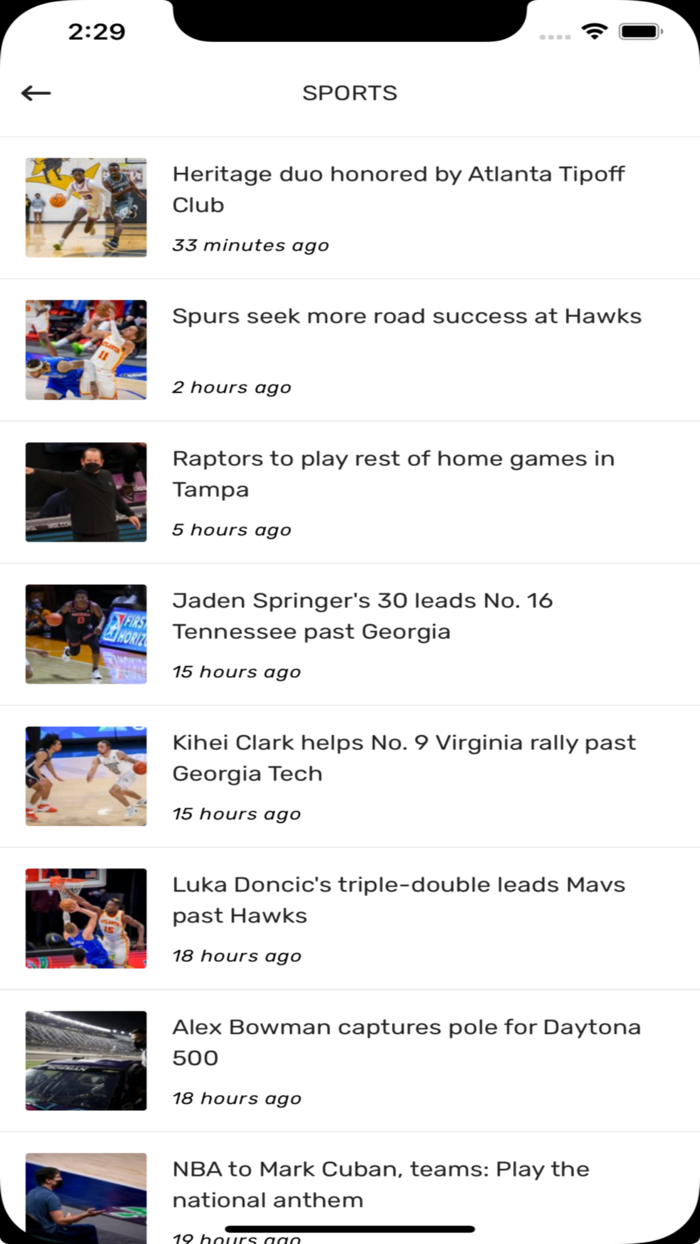Viewport: 700px width, 1244px height.
Task: Open the Heritage duo Atlanta Tipoff Club article
Action: click(x=398, y=190)
